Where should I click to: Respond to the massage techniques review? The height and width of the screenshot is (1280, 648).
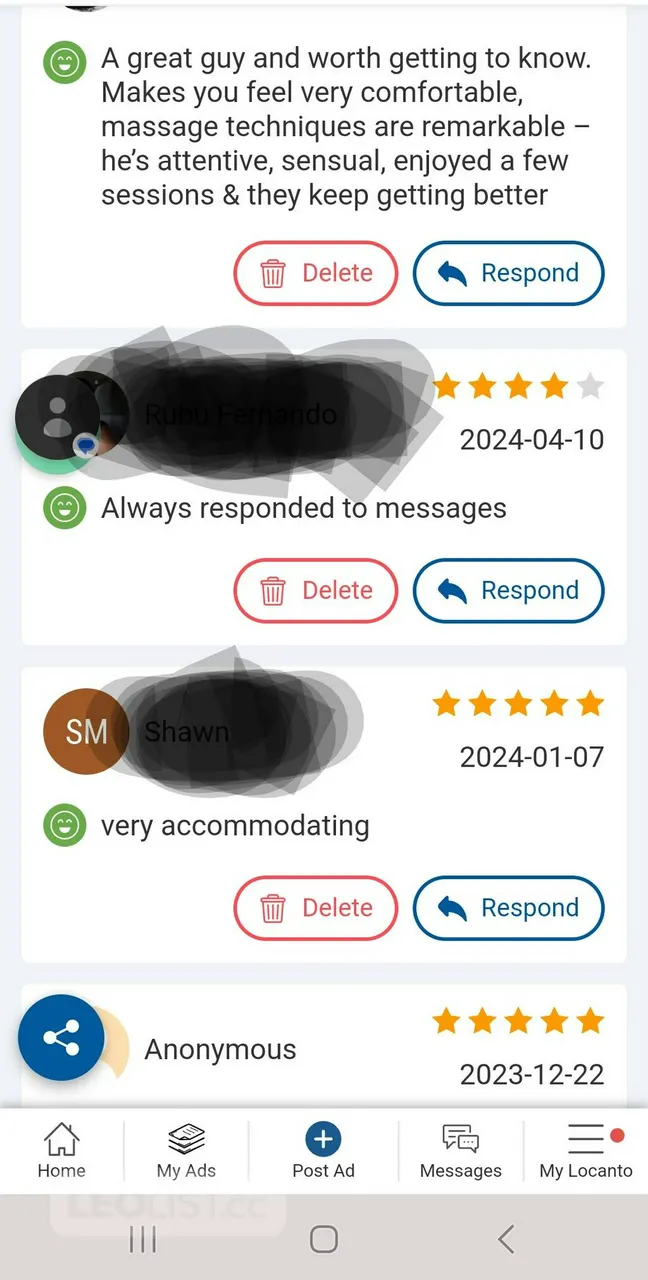(x=508, y=273)
